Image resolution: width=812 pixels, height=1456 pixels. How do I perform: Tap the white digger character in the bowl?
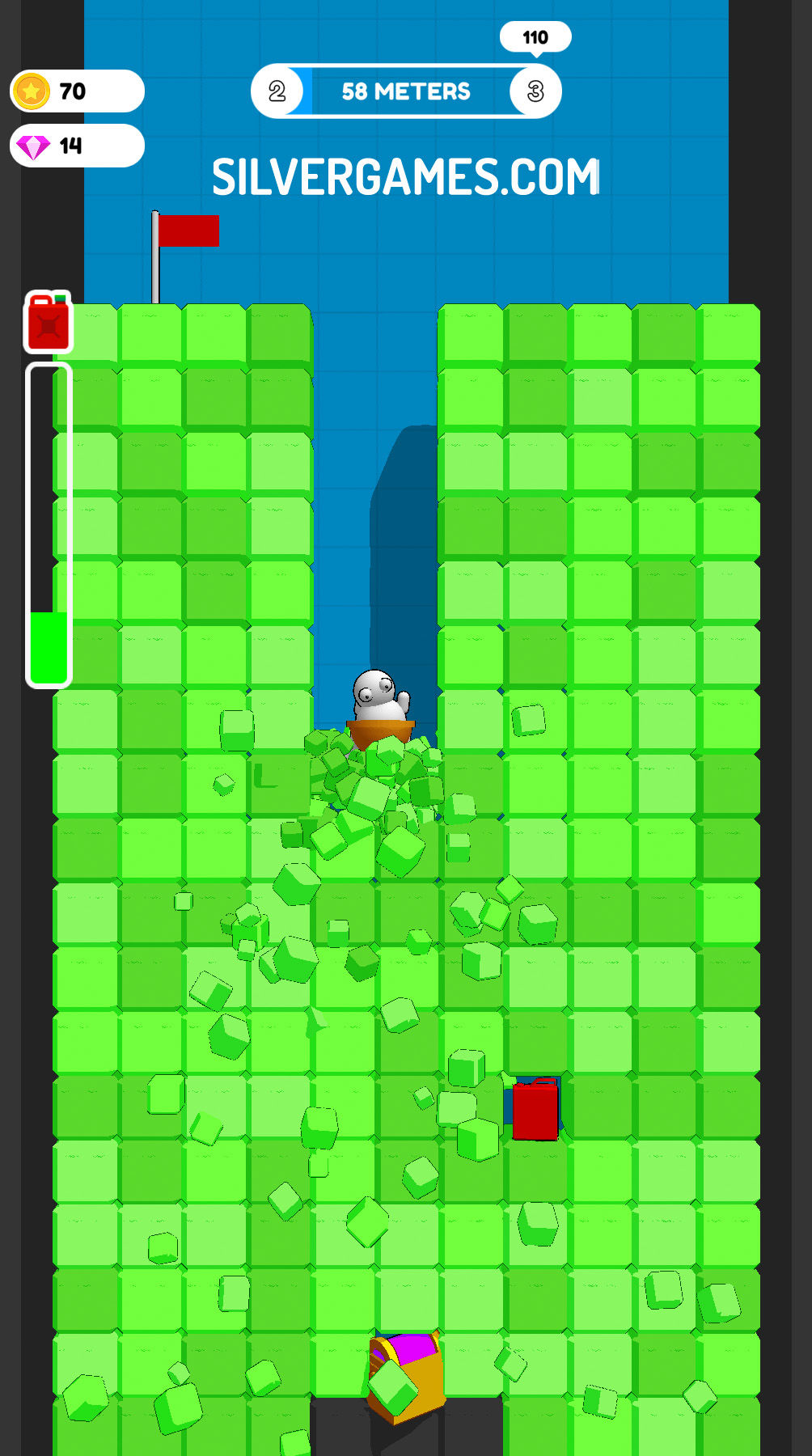380,708
